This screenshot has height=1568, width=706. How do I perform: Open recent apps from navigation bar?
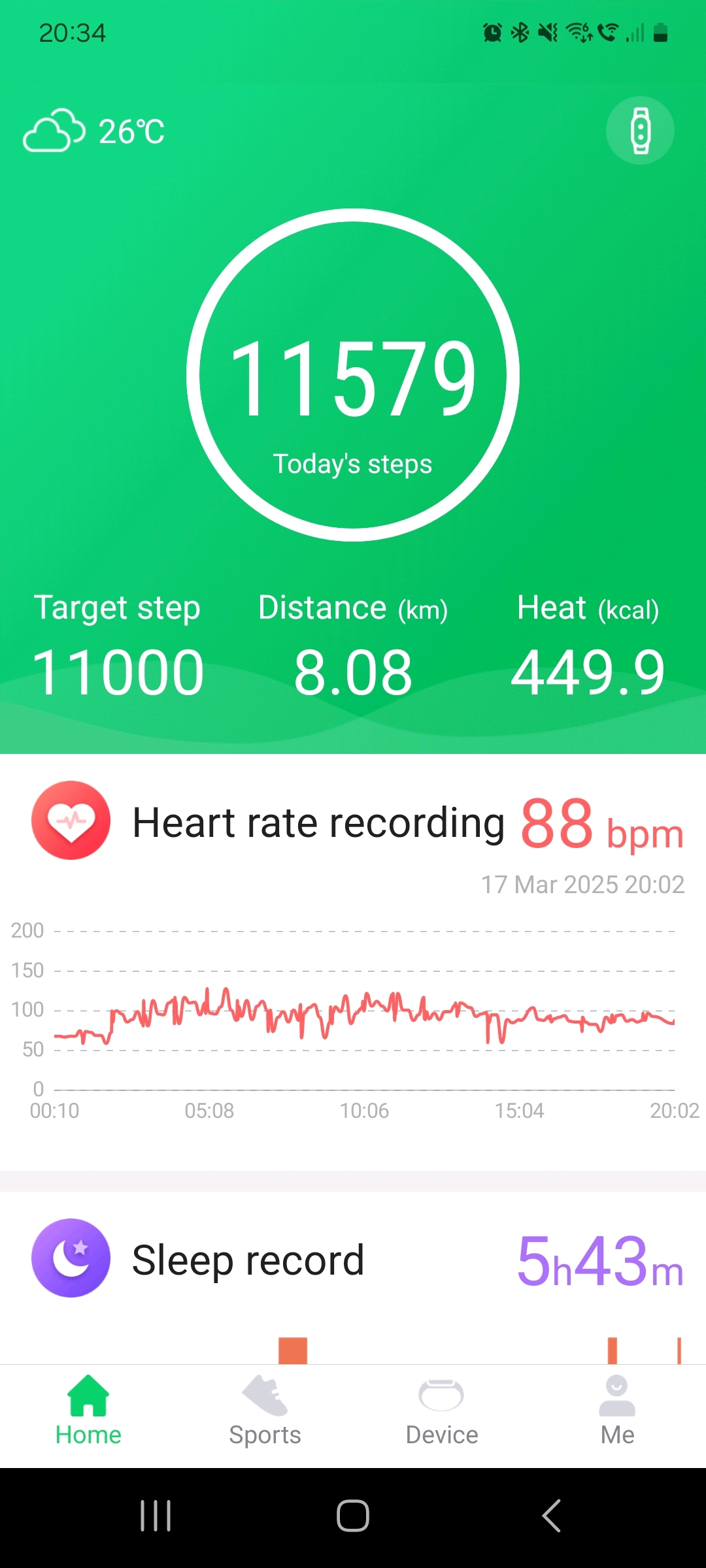pos(156,1516)
